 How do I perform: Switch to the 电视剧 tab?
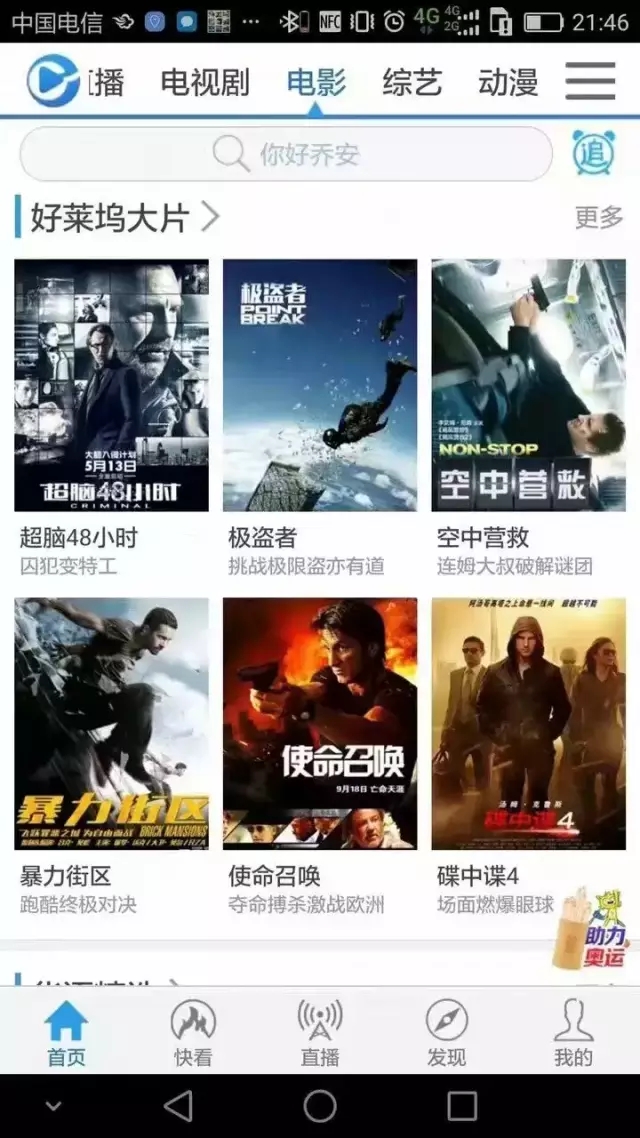click(205, 82)
